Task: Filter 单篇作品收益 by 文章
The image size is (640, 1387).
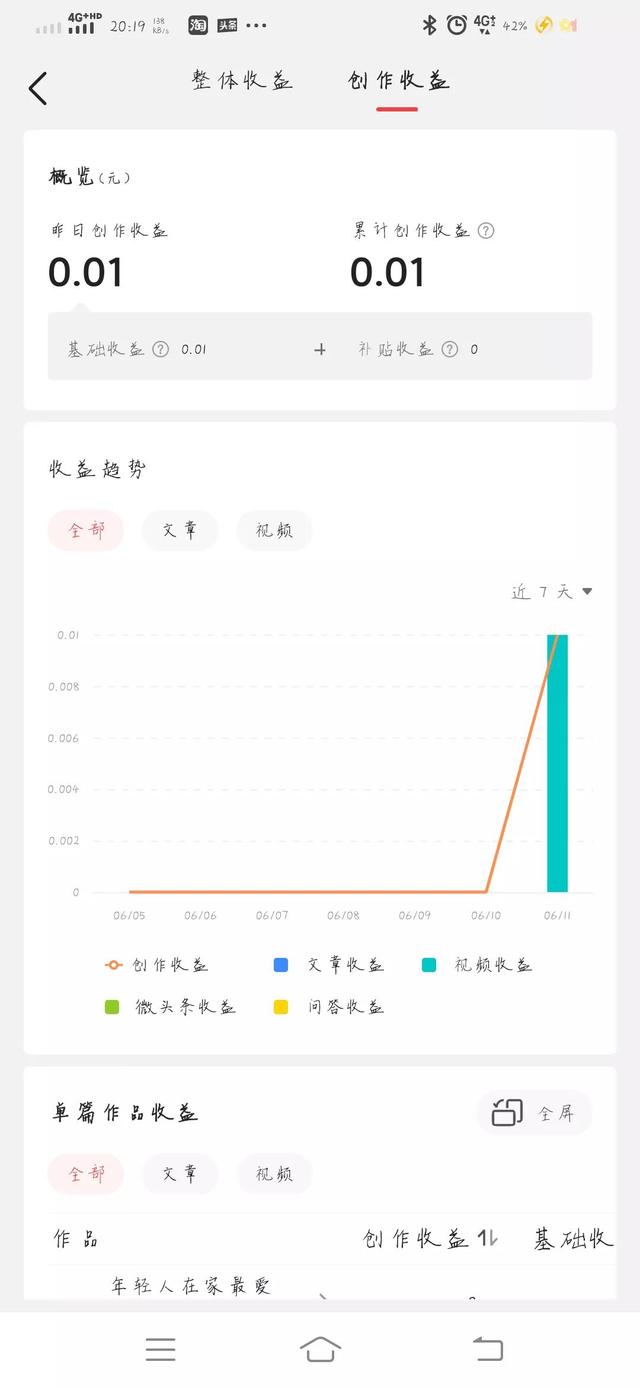Action: tap(180, 1174)
